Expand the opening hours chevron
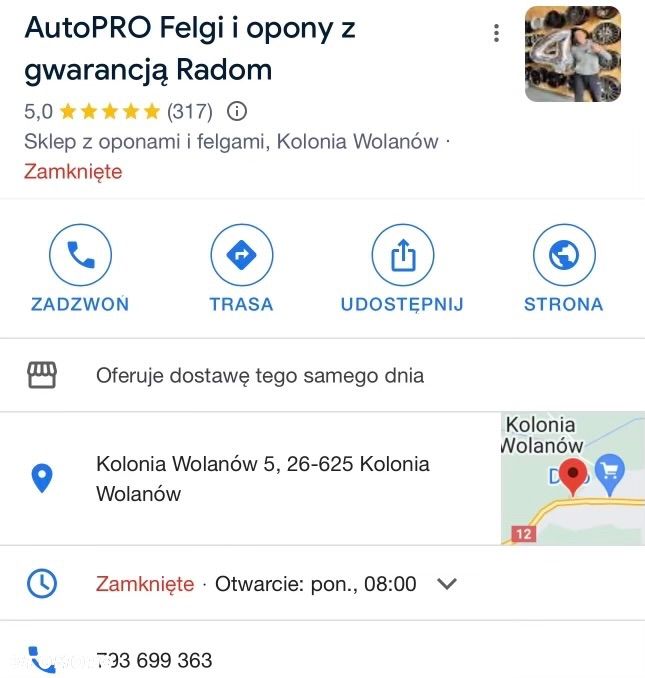 click(447, 584)
